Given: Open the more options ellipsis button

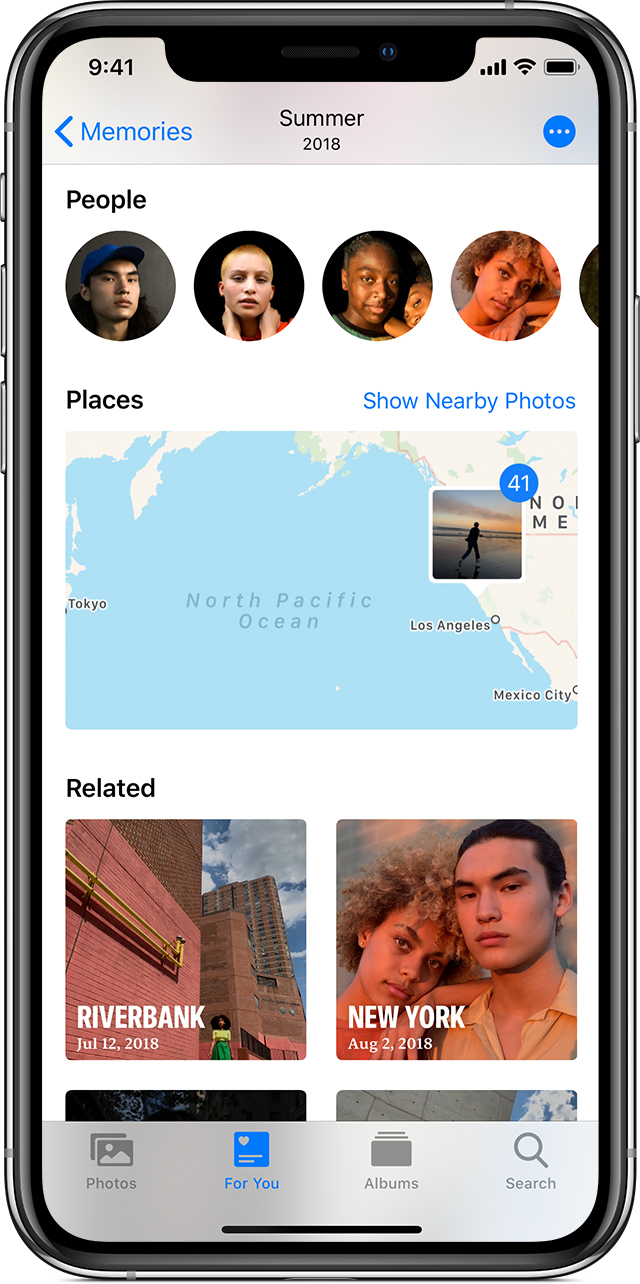Looking at the screenshot, I should click(559, 131).
